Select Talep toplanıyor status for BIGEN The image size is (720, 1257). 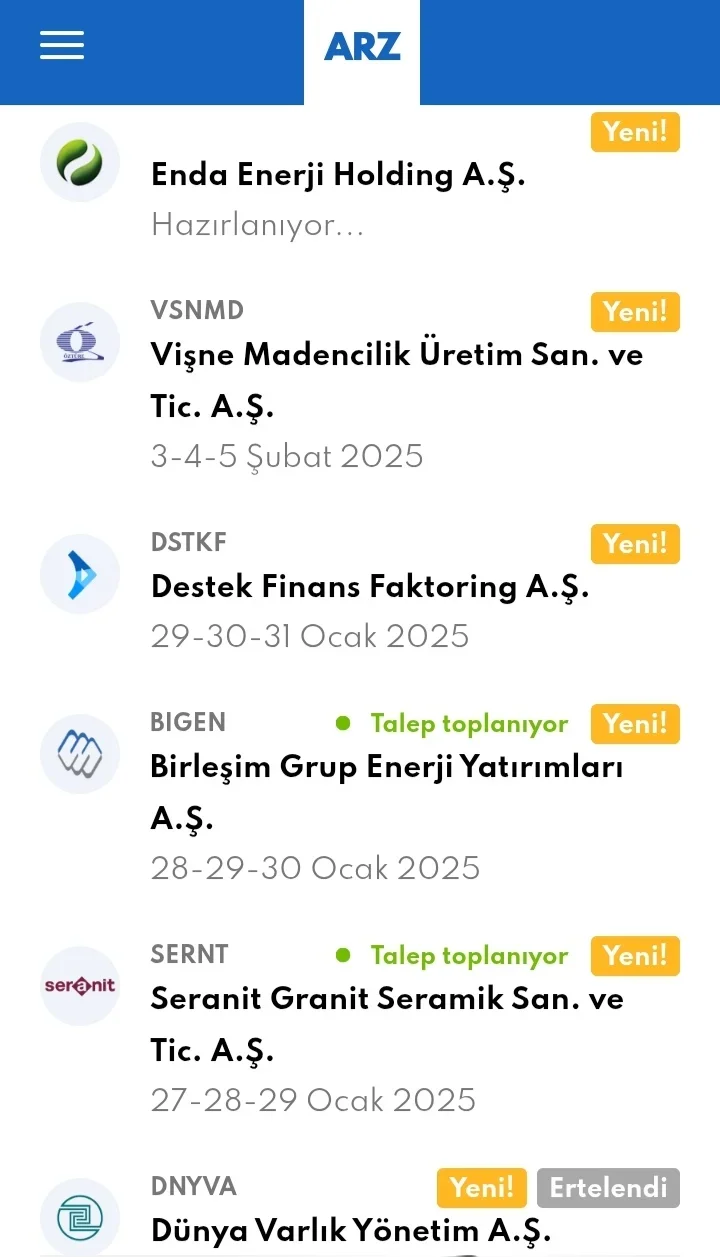469,723
